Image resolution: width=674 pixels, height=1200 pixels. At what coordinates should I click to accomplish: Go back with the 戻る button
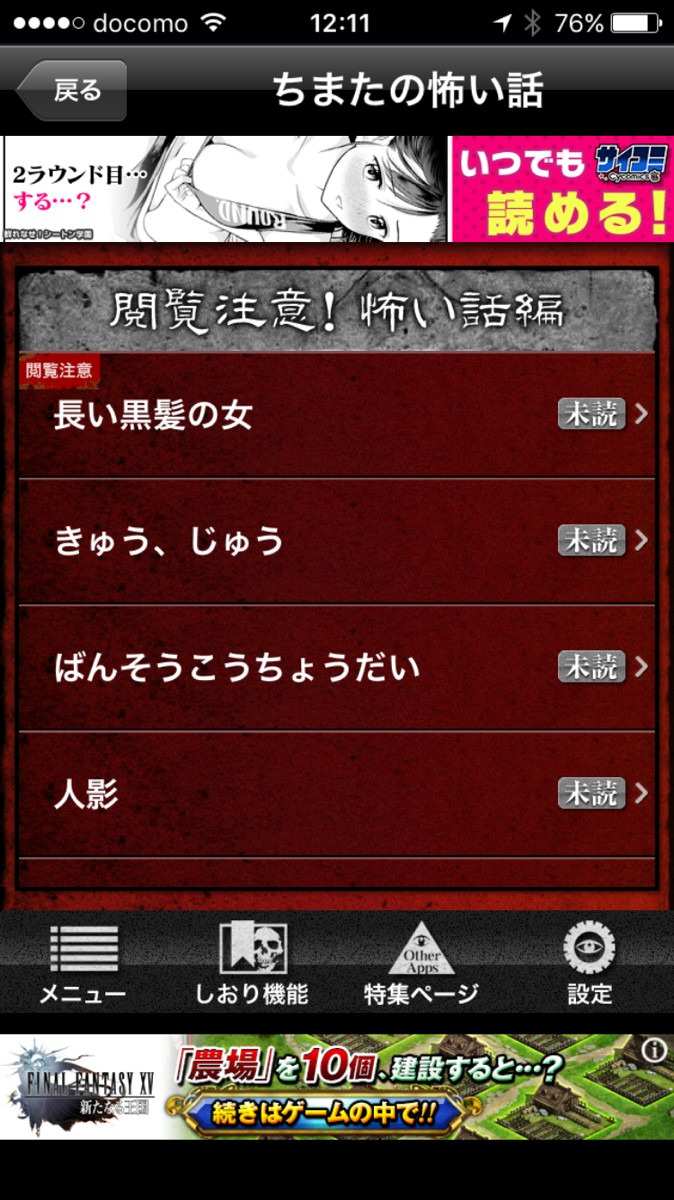point(74,92)
